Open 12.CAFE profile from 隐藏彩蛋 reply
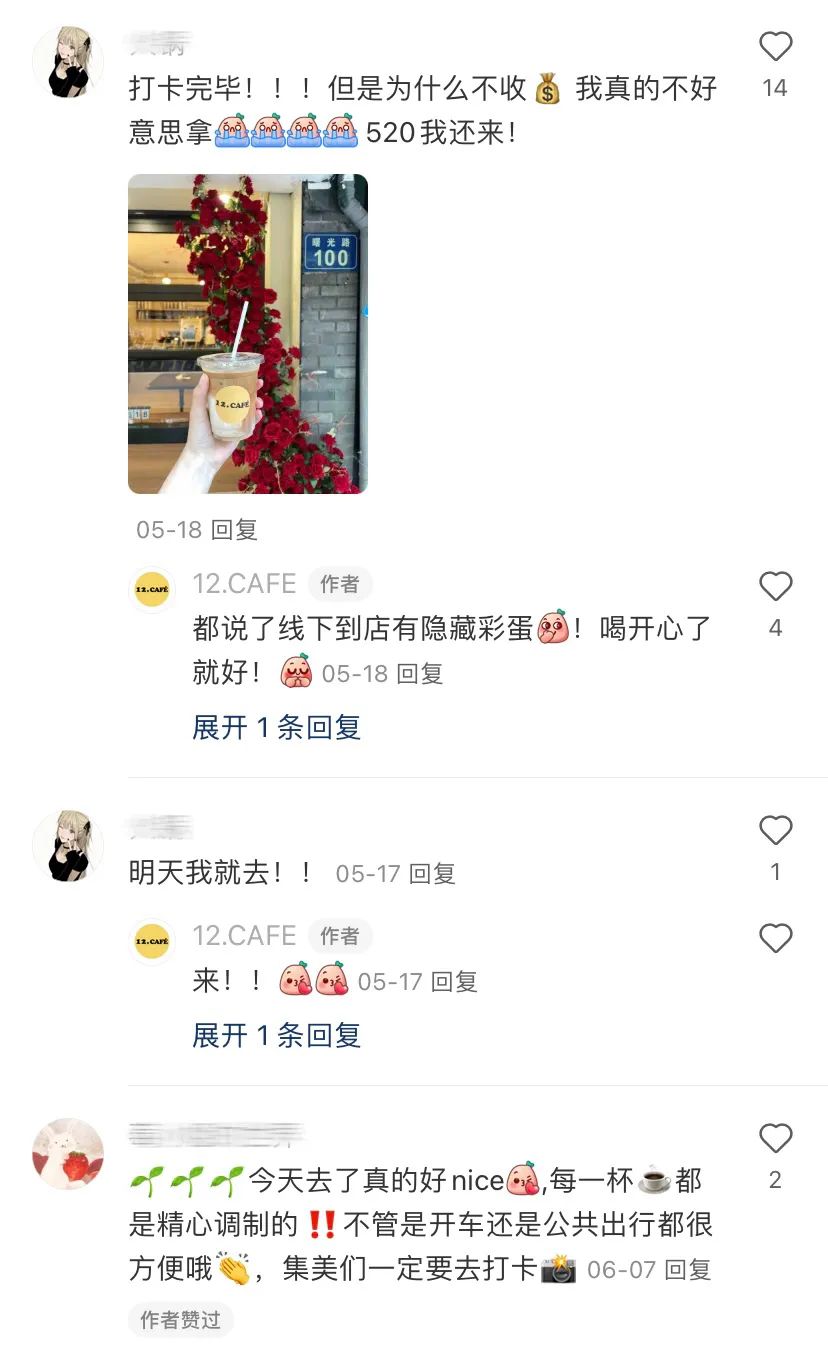This screenshot has height=1348, width=828. 152,590
